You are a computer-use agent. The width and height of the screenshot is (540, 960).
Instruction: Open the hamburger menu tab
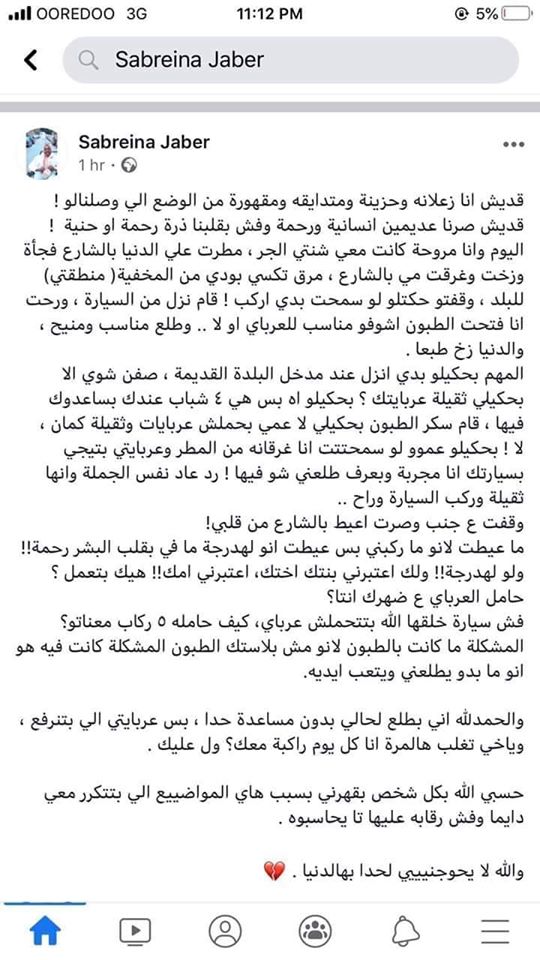tap(495, 931)
